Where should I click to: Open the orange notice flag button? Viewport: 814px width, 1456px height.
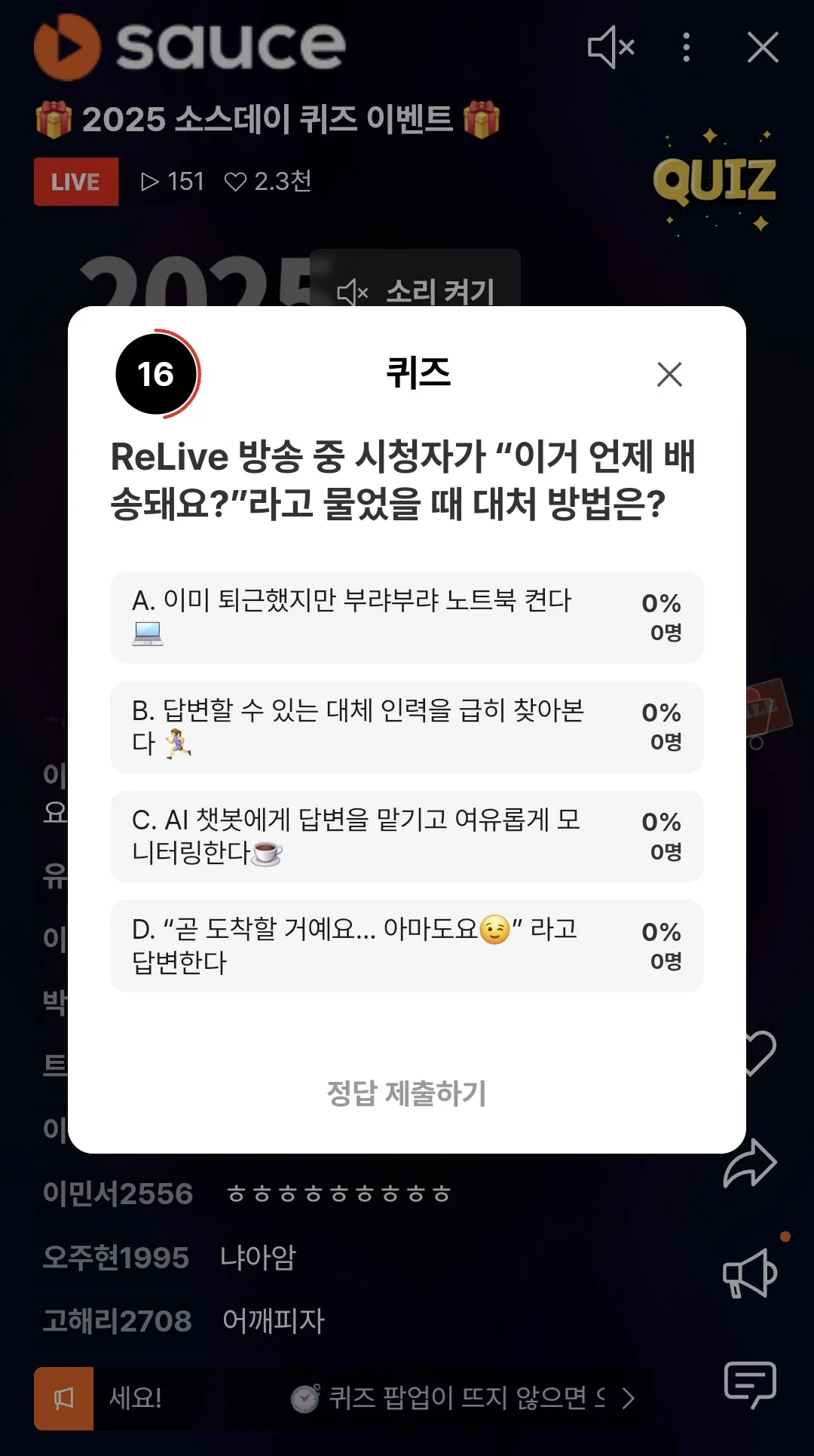point(64,1399)
